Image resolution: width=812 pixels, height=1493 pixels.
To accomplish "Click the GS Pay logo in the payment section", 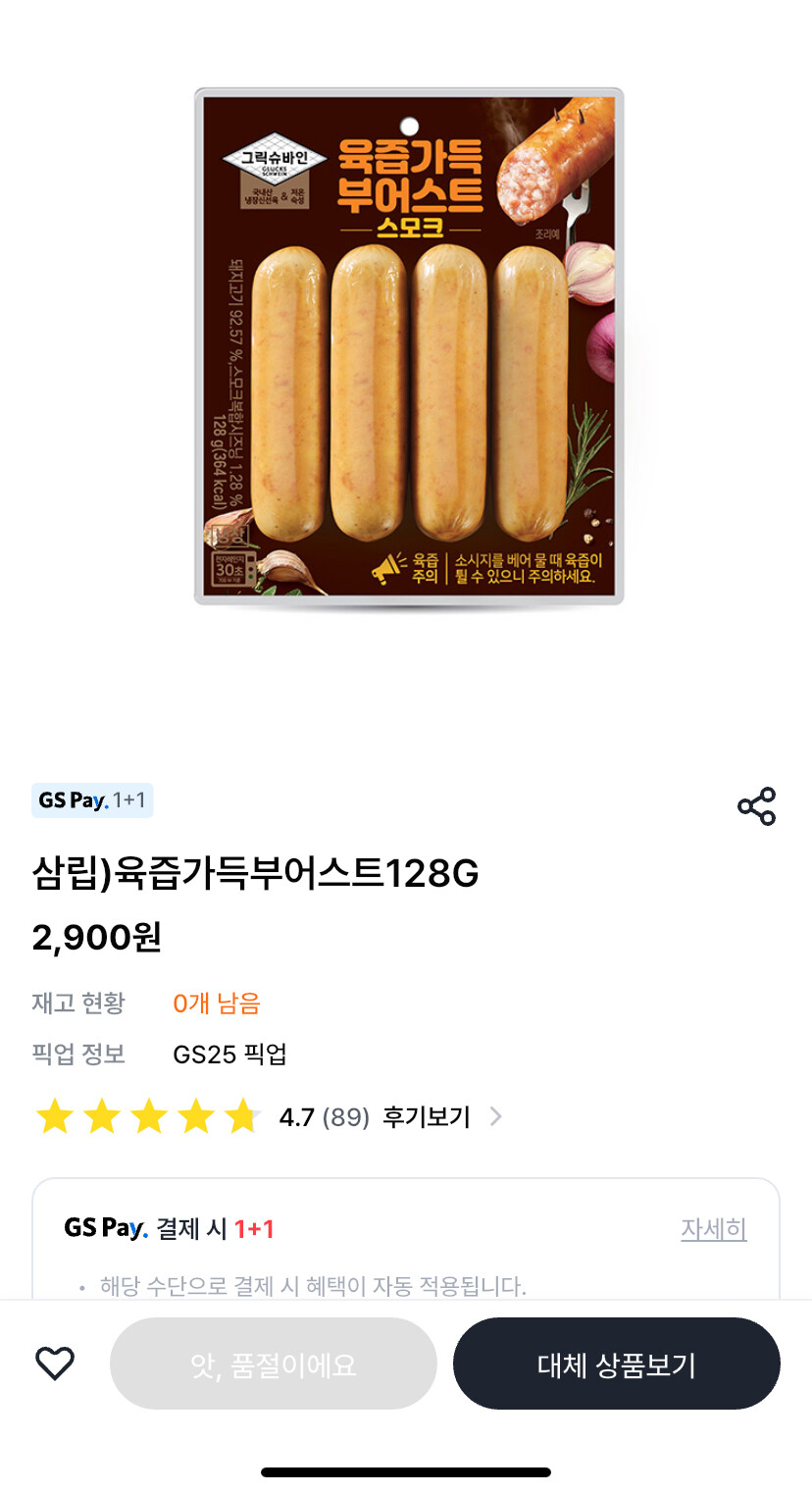I will click(x=101, y=1227).
